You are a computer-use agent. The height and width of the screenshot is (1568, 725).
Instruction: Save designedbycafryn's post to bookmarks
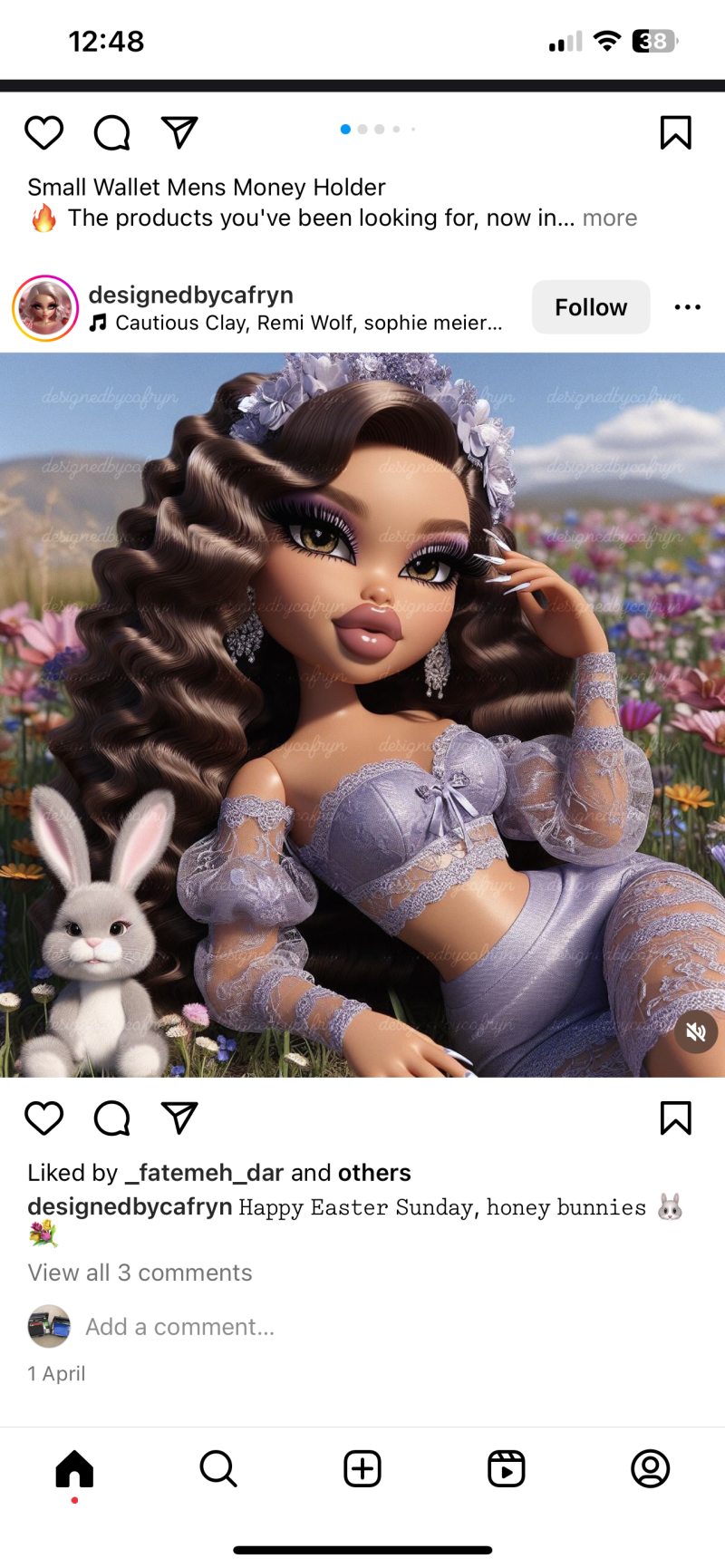coord(675,1118)
